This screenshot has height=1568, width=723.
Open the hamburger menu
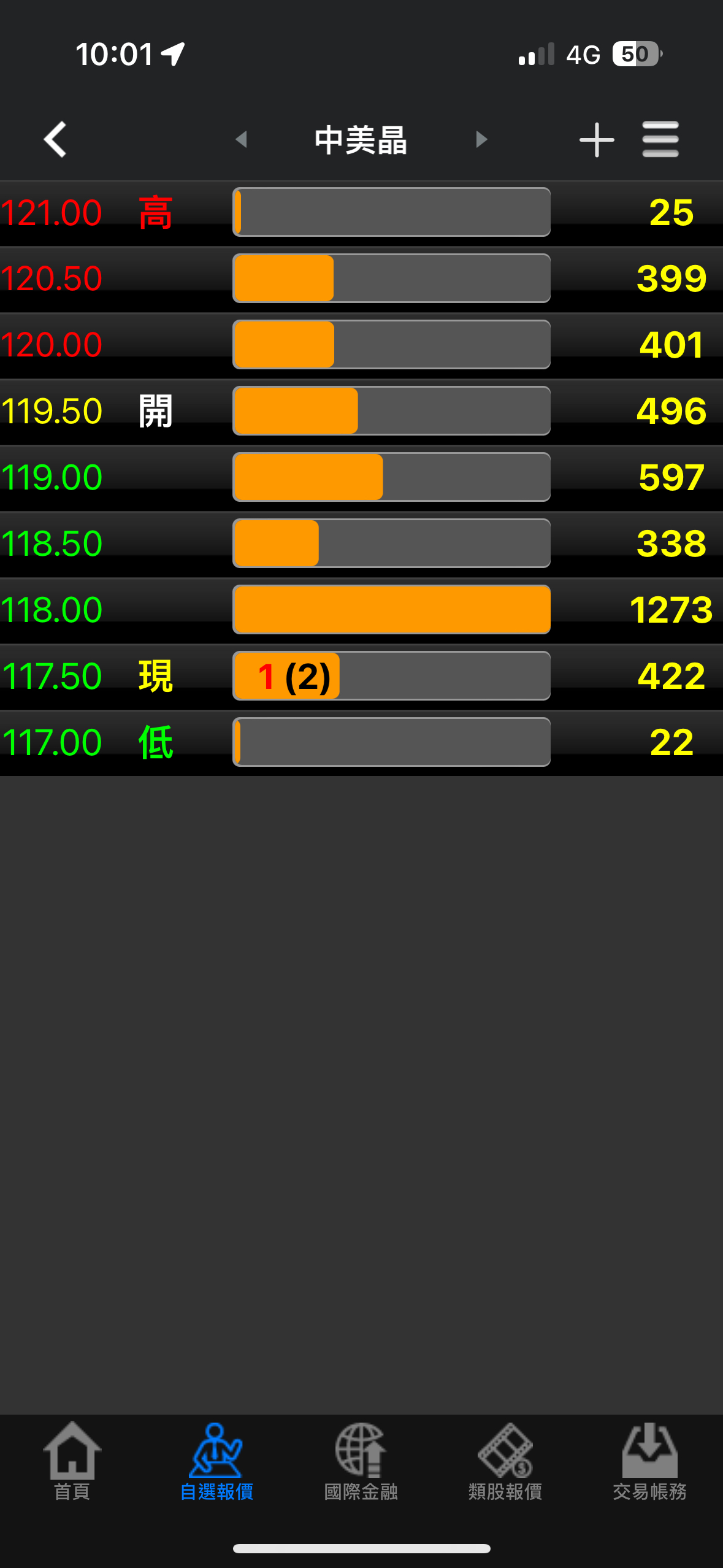pyautogui.click(x=660, y=139)
